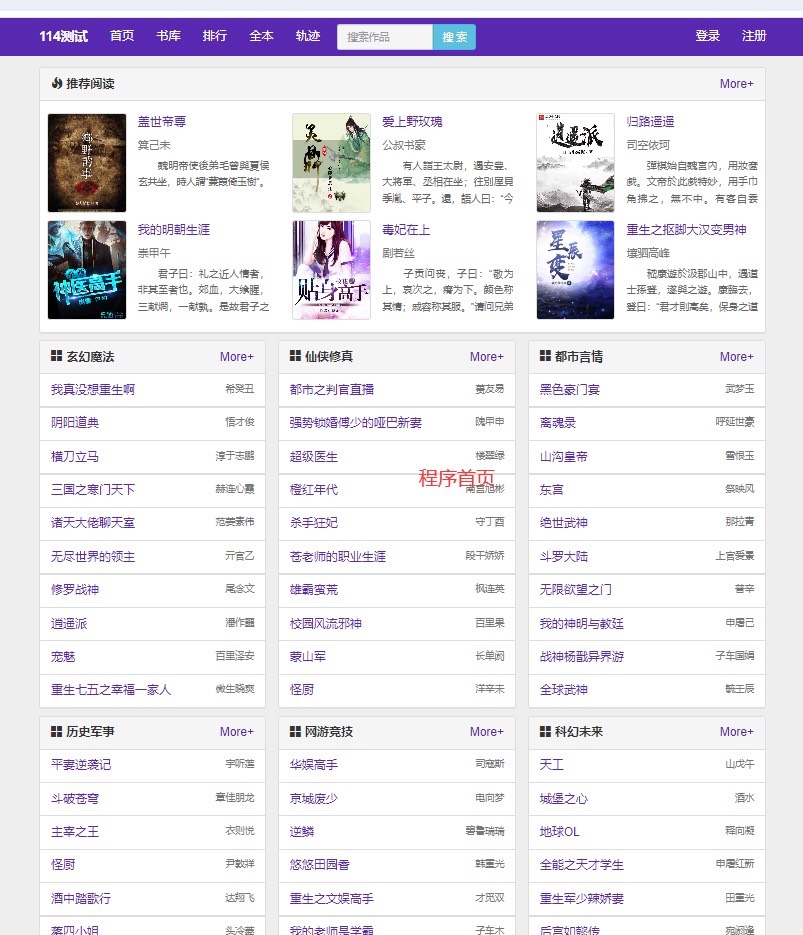The height and width of the screenshot is (935, 803).
Task: Go to 首页 in the nav bar
Action: [x=122, y=36]
